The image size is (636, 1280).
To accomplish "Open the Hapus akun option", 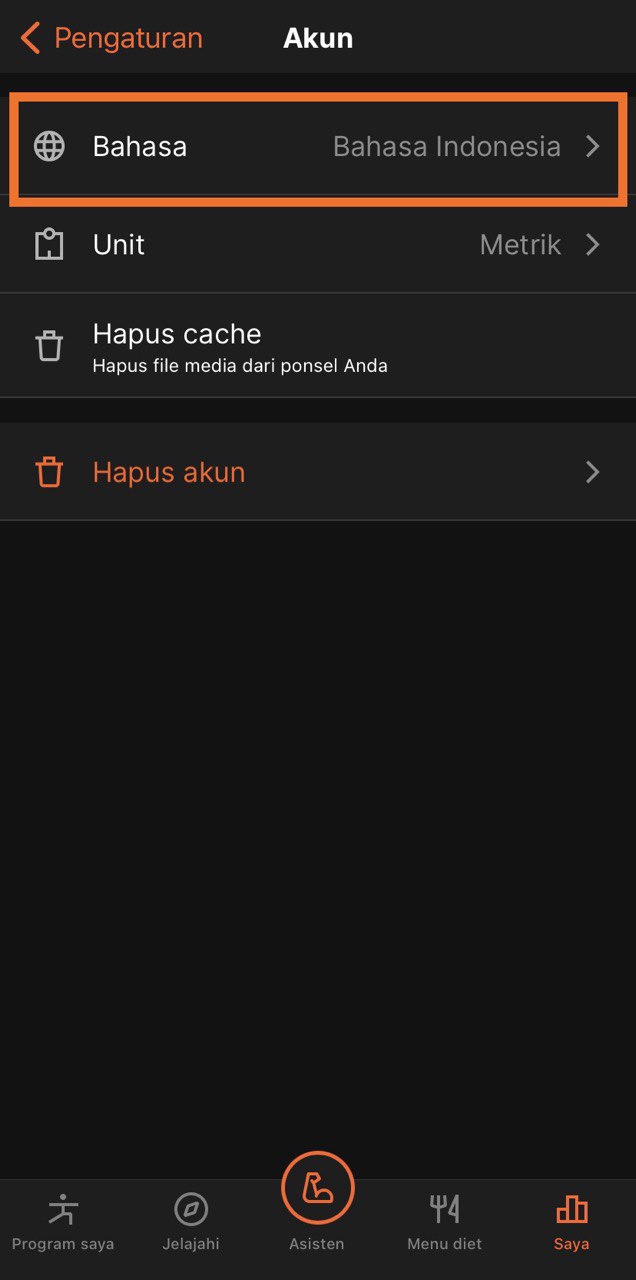I will tap(318, 472).
